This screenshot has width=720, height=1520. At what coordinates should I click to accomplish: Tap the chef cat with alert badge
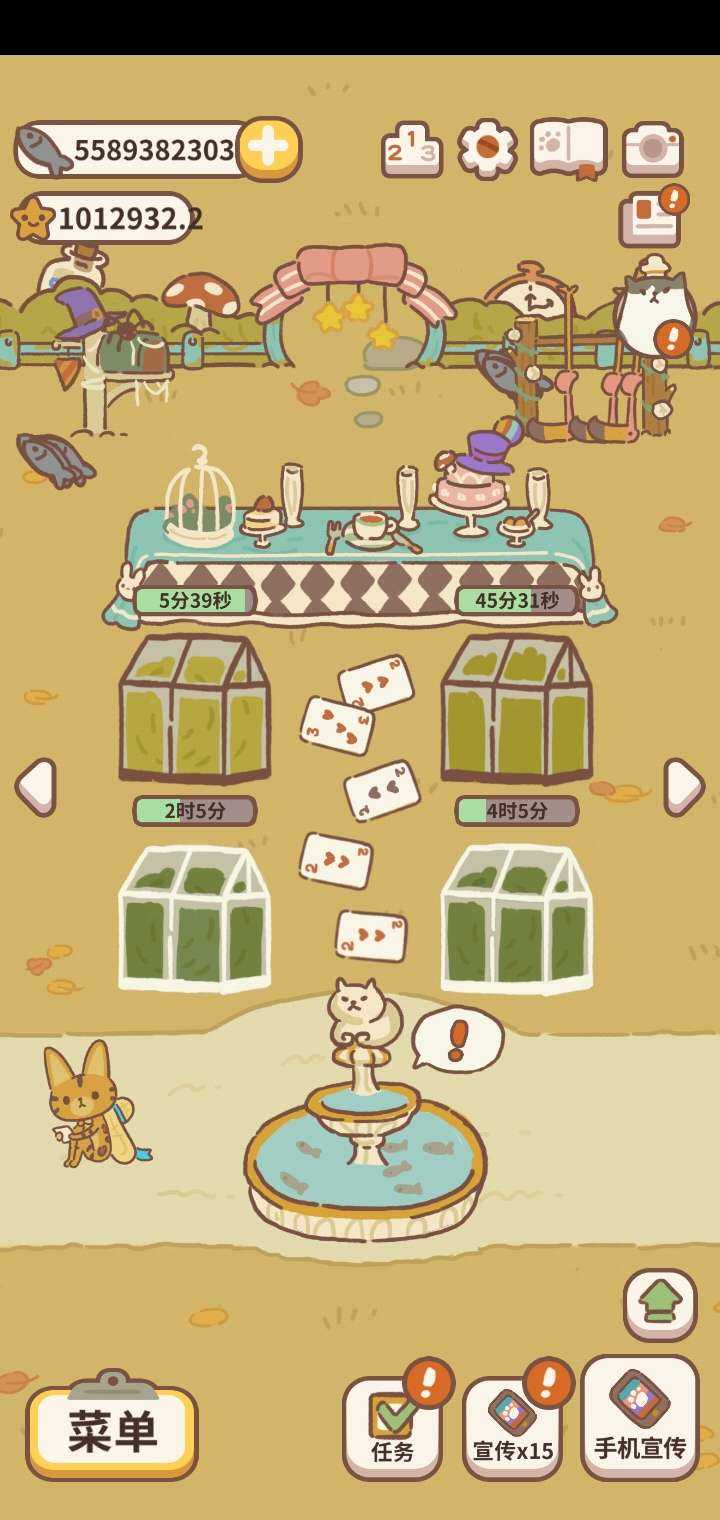pyautogui.click(x=652, y=310)
